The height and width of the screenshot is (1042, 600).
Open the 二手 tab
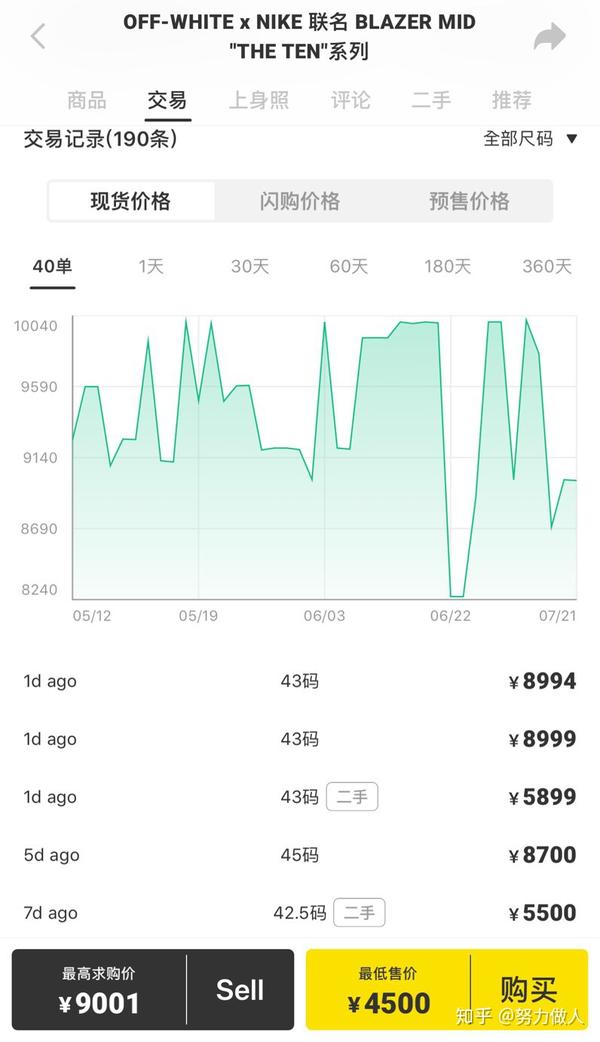pos(431,100)
